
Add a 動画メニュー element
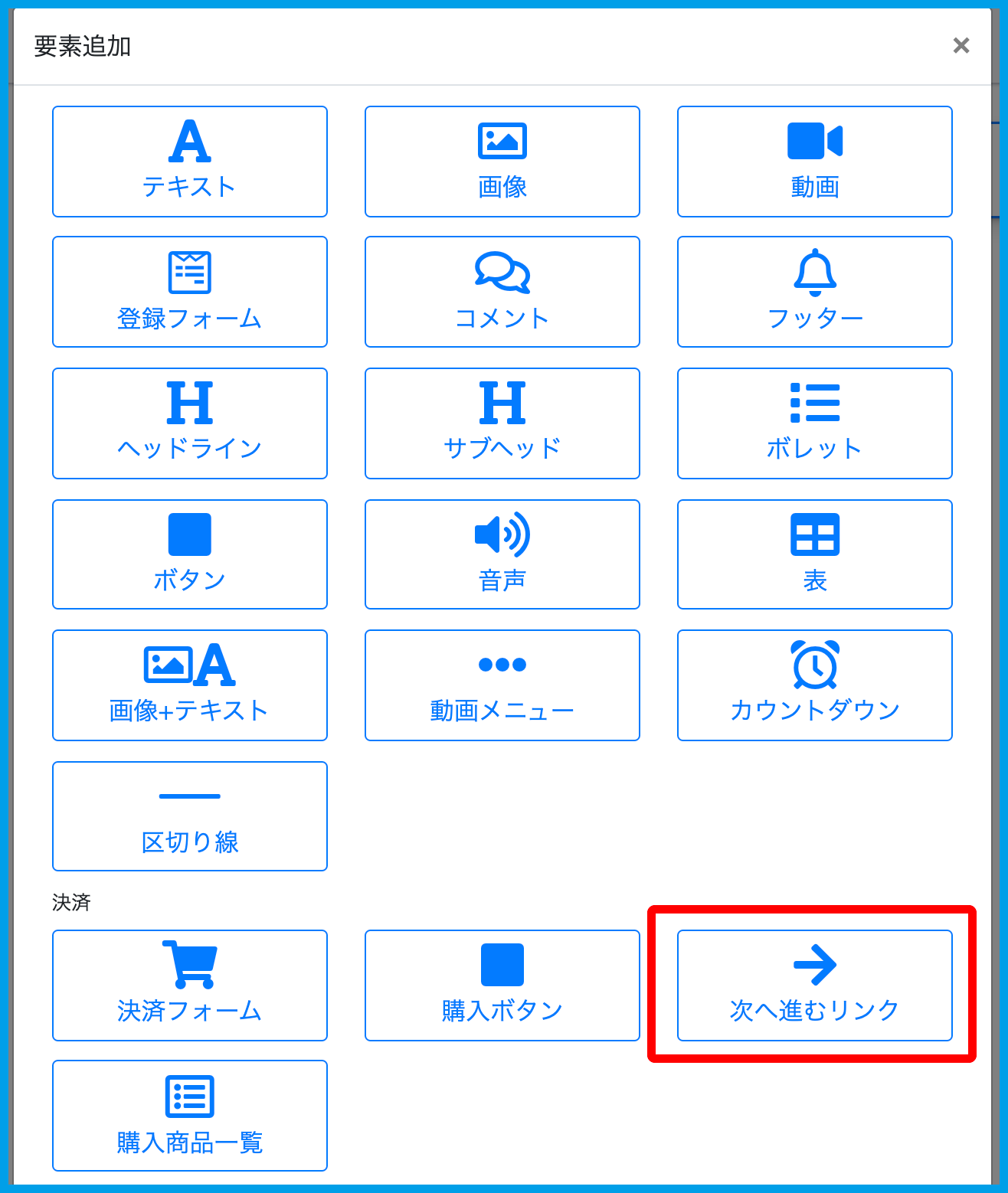(502, 685)
